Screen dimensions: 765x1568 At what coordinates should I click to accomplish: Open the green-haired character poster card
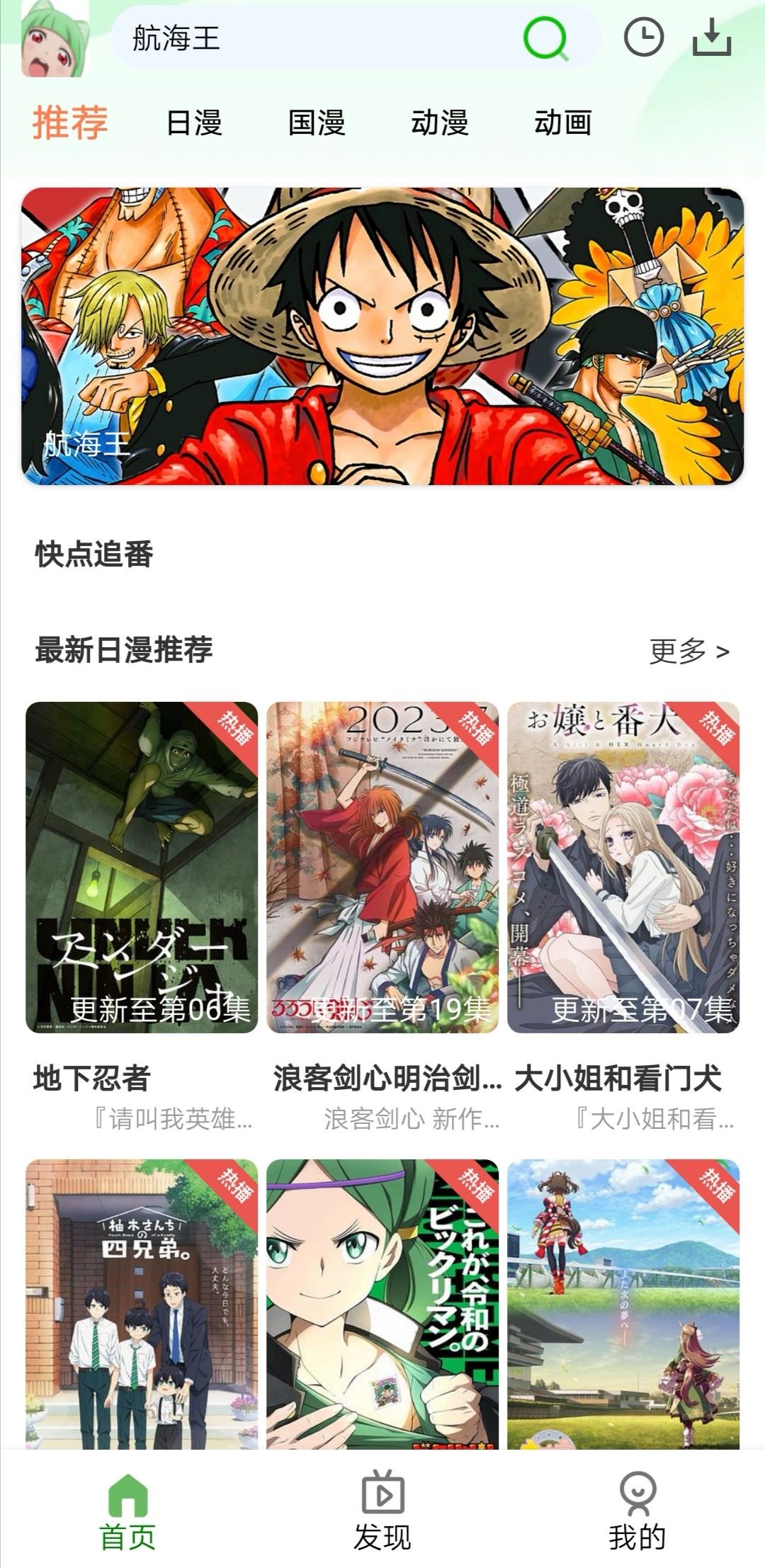tap(382, 1303)
